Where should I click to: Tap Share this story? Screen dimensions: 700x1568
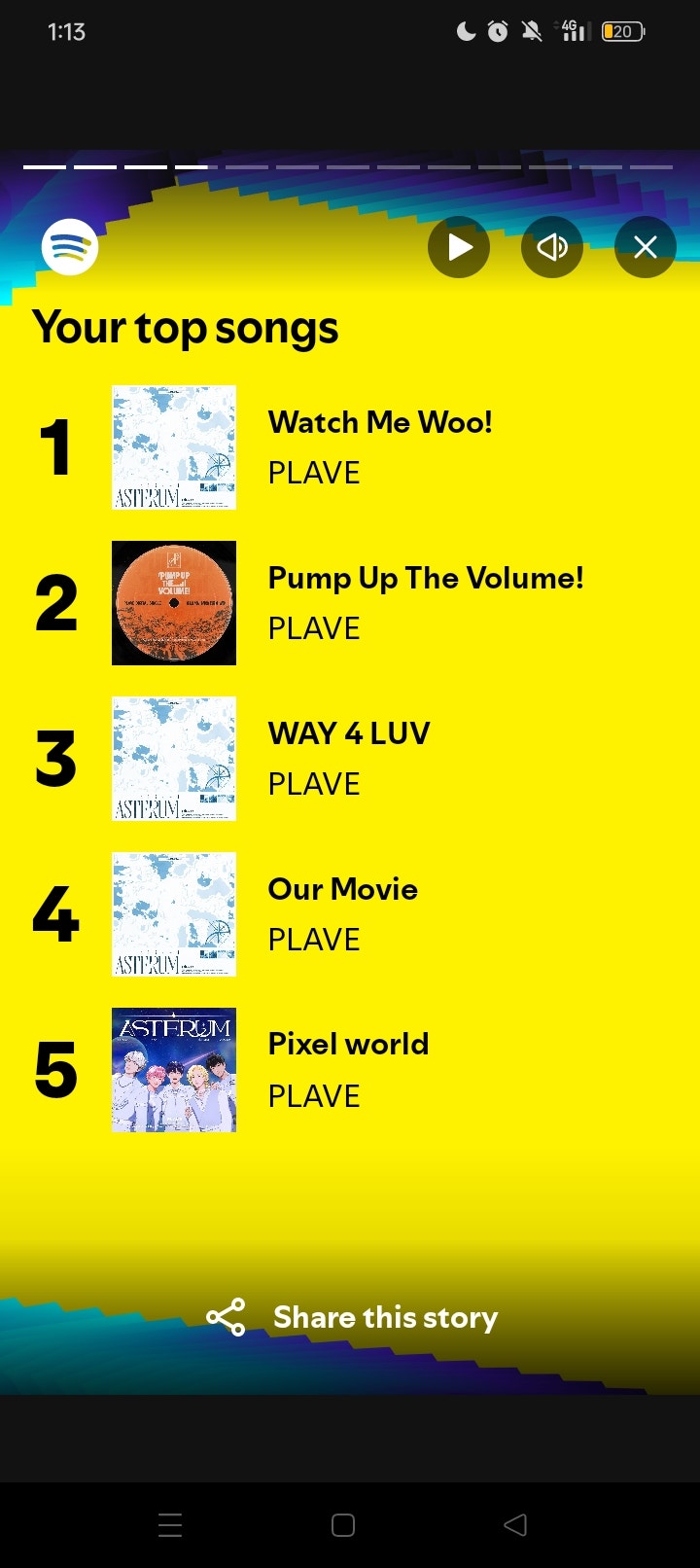tap(386, 1318)
